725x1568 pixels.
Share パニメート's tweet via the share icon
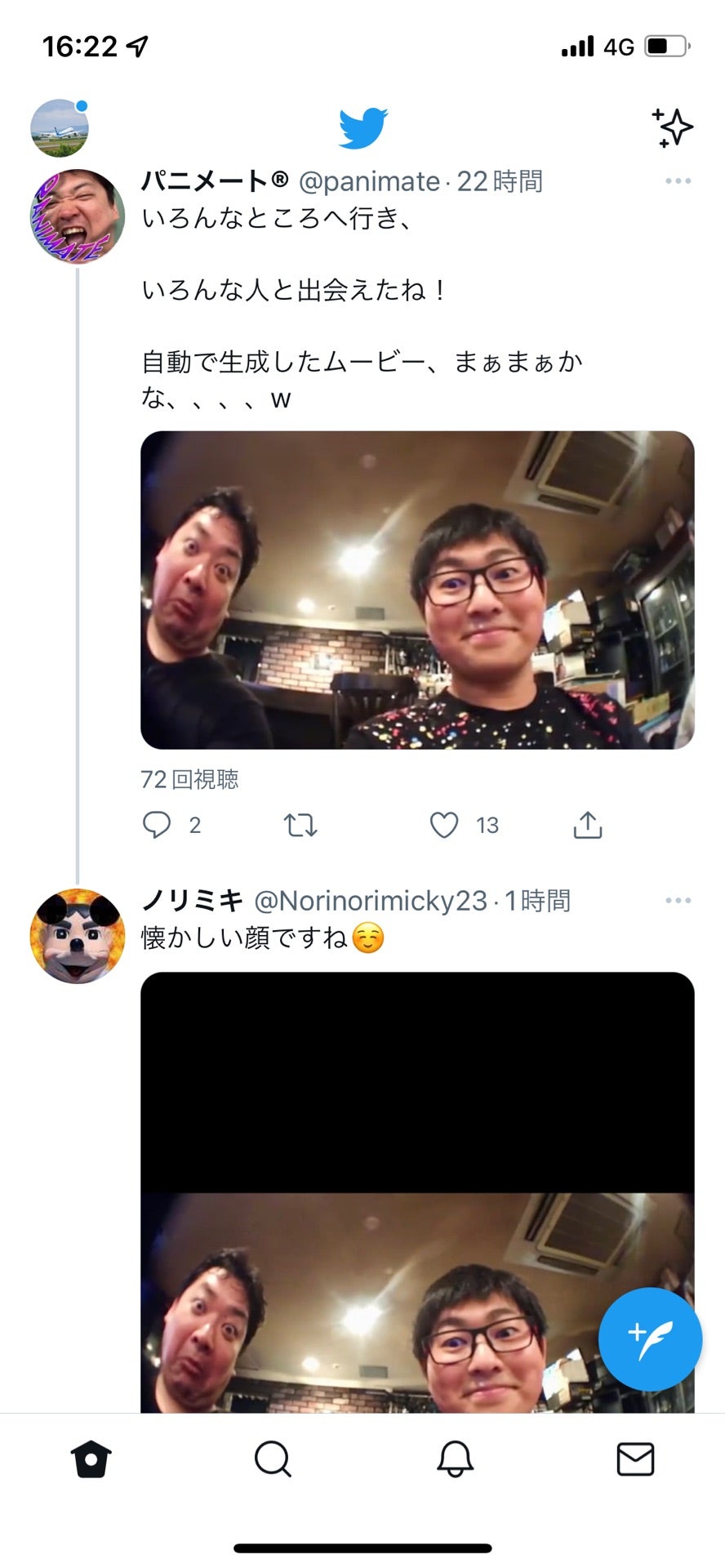pos(587,826)
